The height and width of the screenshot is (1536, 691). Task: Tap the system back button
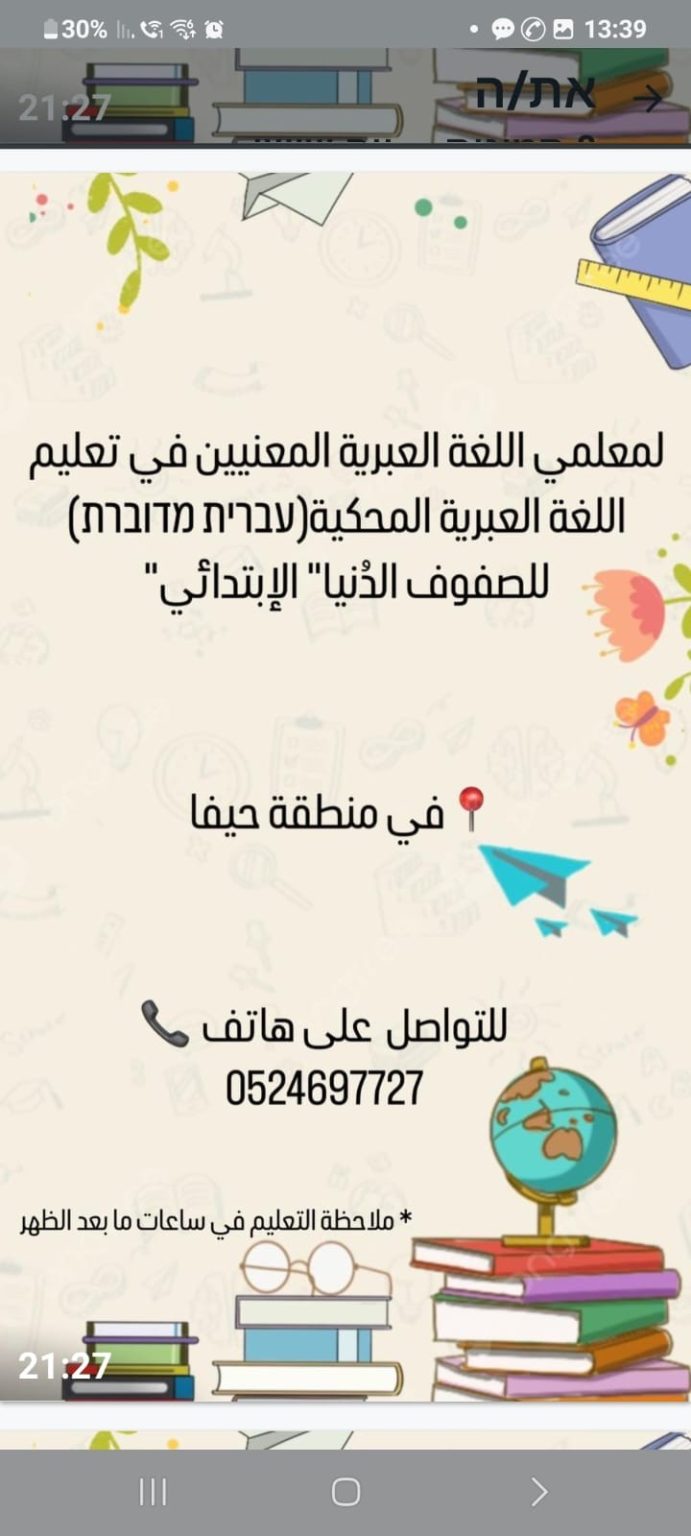(539, 1492)
